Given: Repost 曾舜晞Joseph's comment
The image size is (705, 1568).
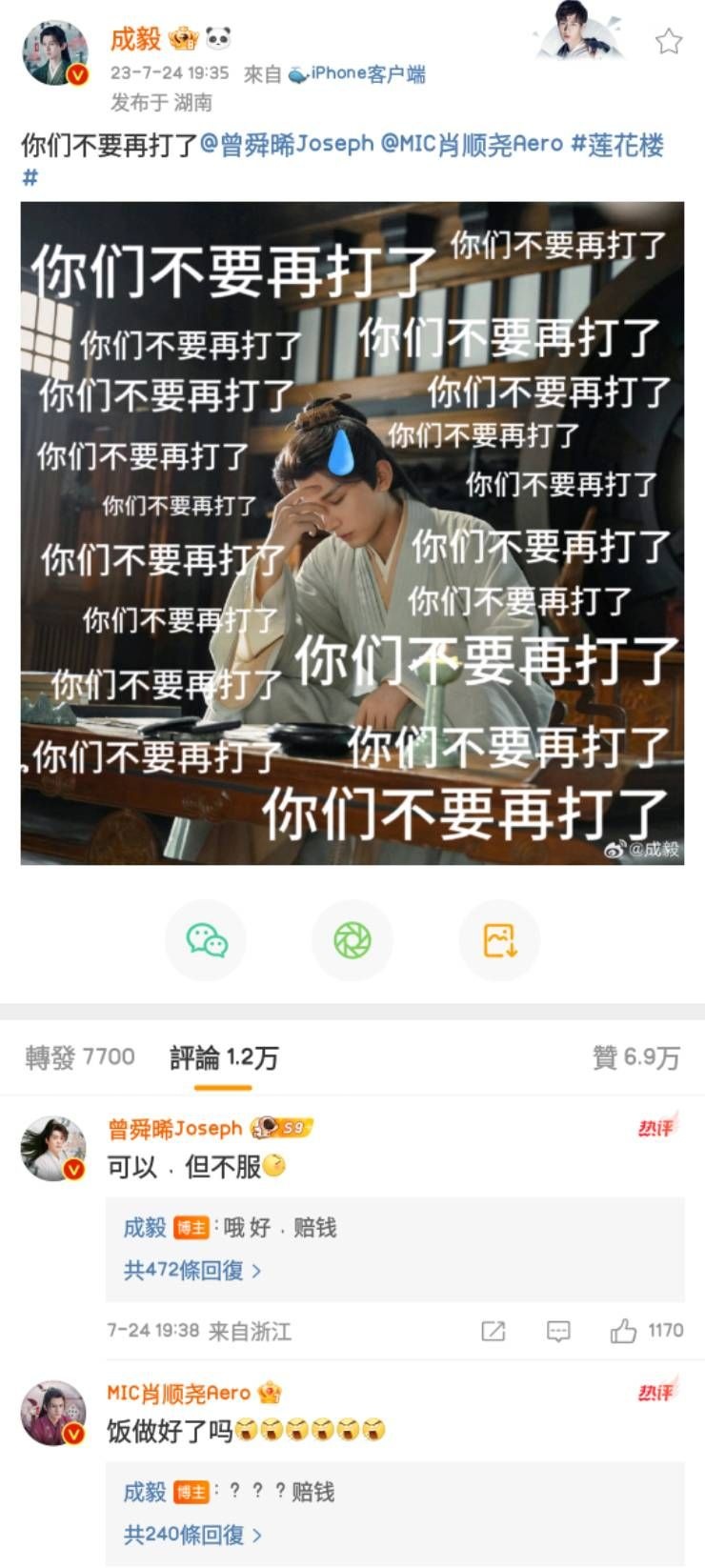Looking at the screenshot, I should (493, 1331).
